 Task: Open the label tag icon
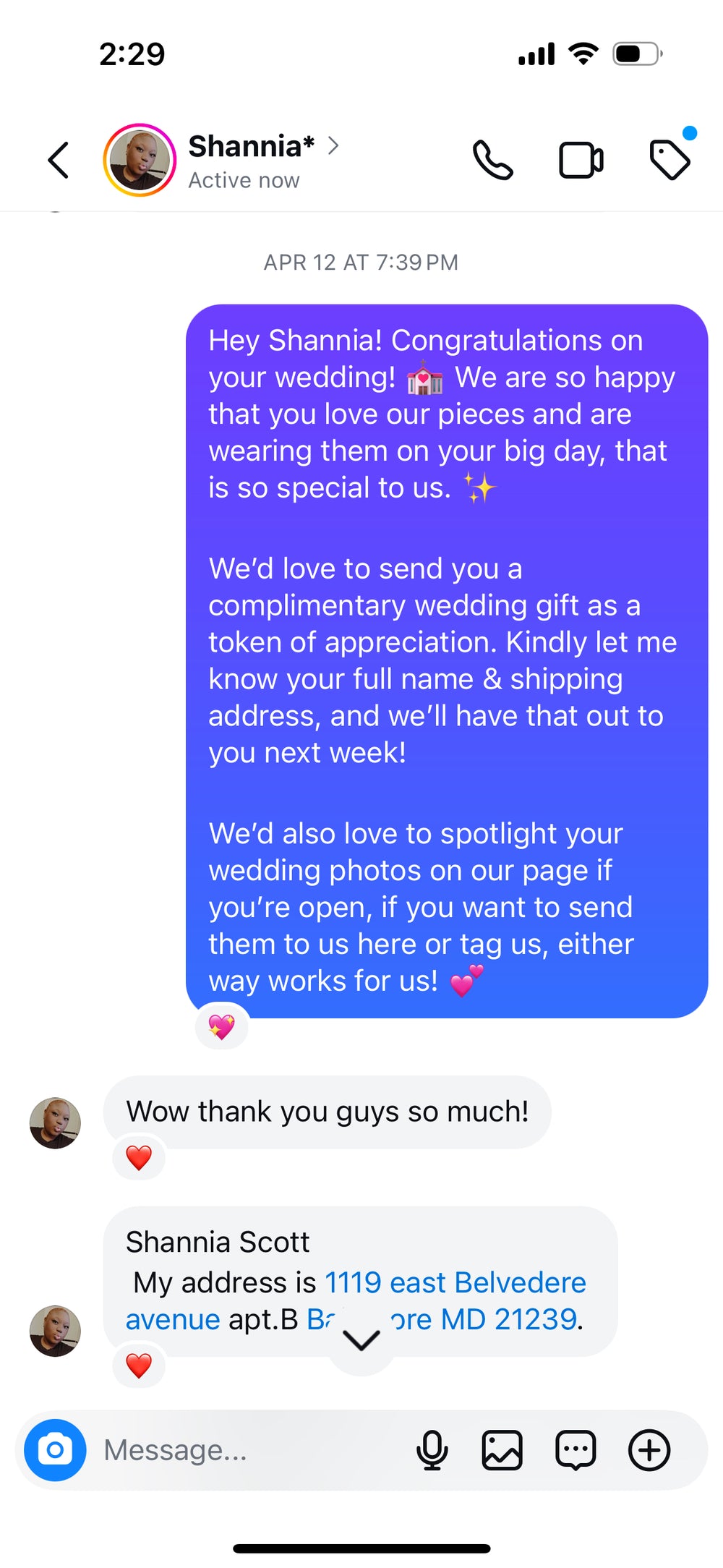669,160
